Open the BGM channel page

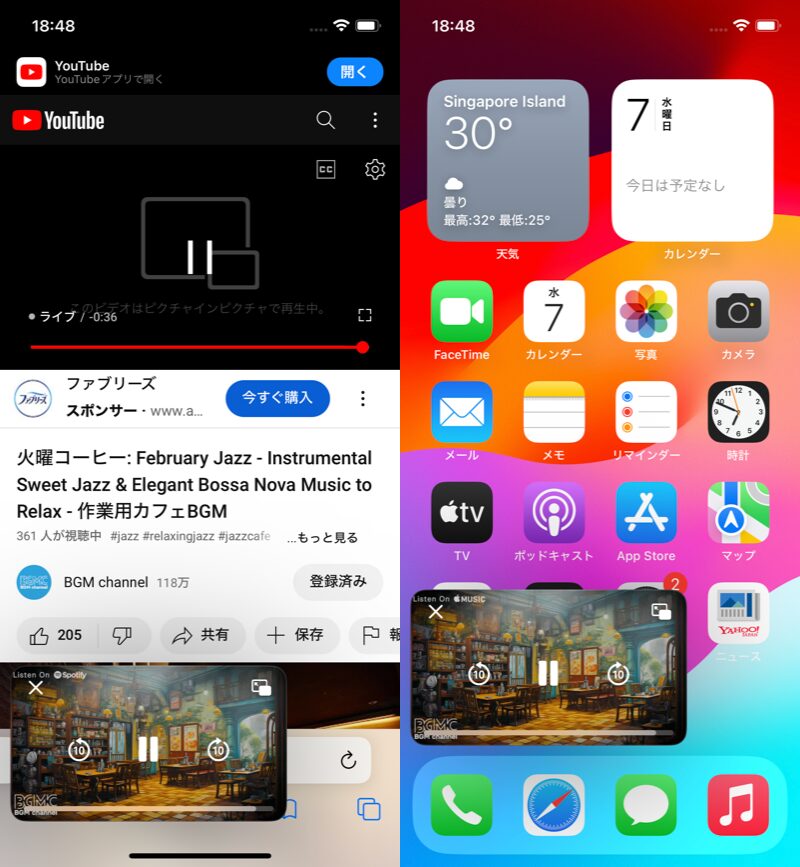tap(105, 582)
